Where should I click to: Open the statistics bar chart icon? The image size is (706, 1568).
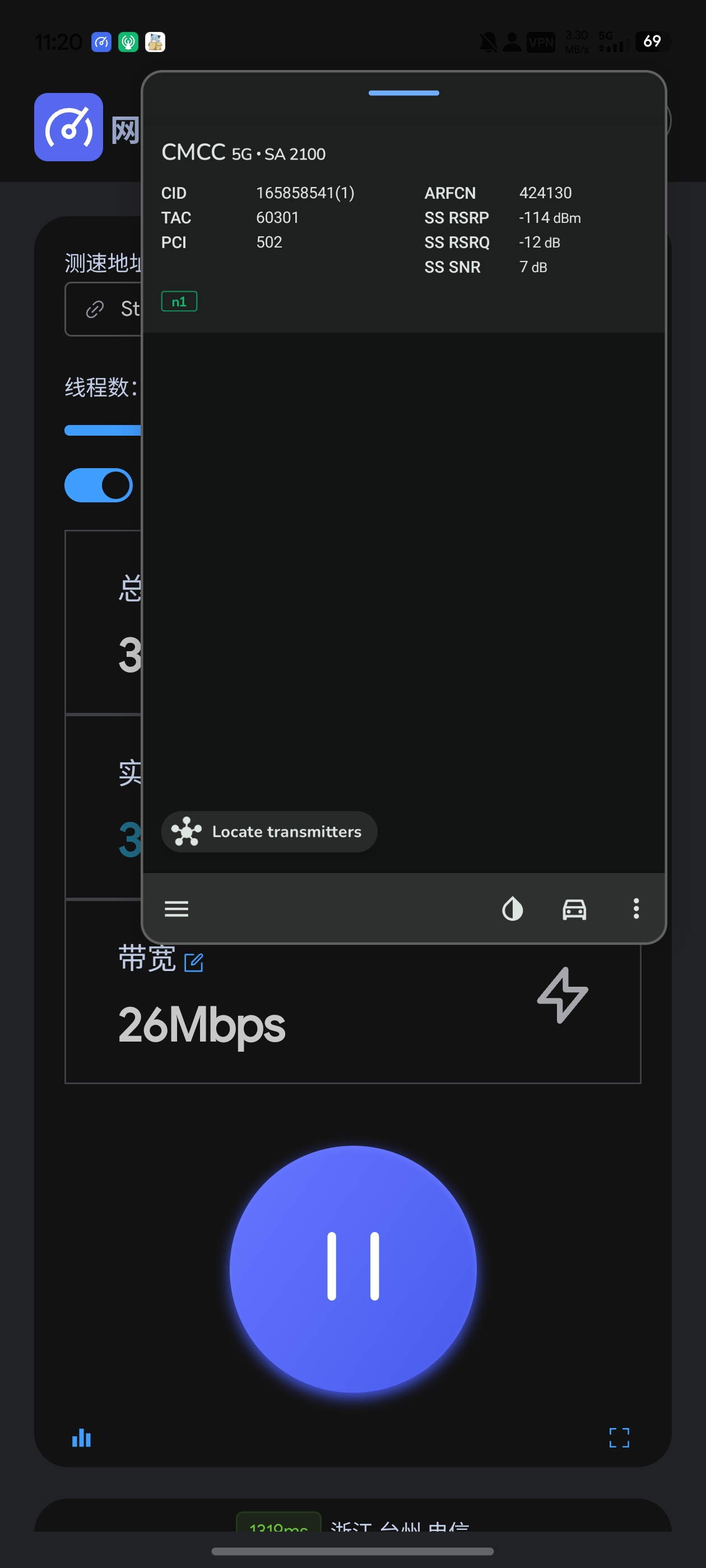click(x=81, y=1438)
